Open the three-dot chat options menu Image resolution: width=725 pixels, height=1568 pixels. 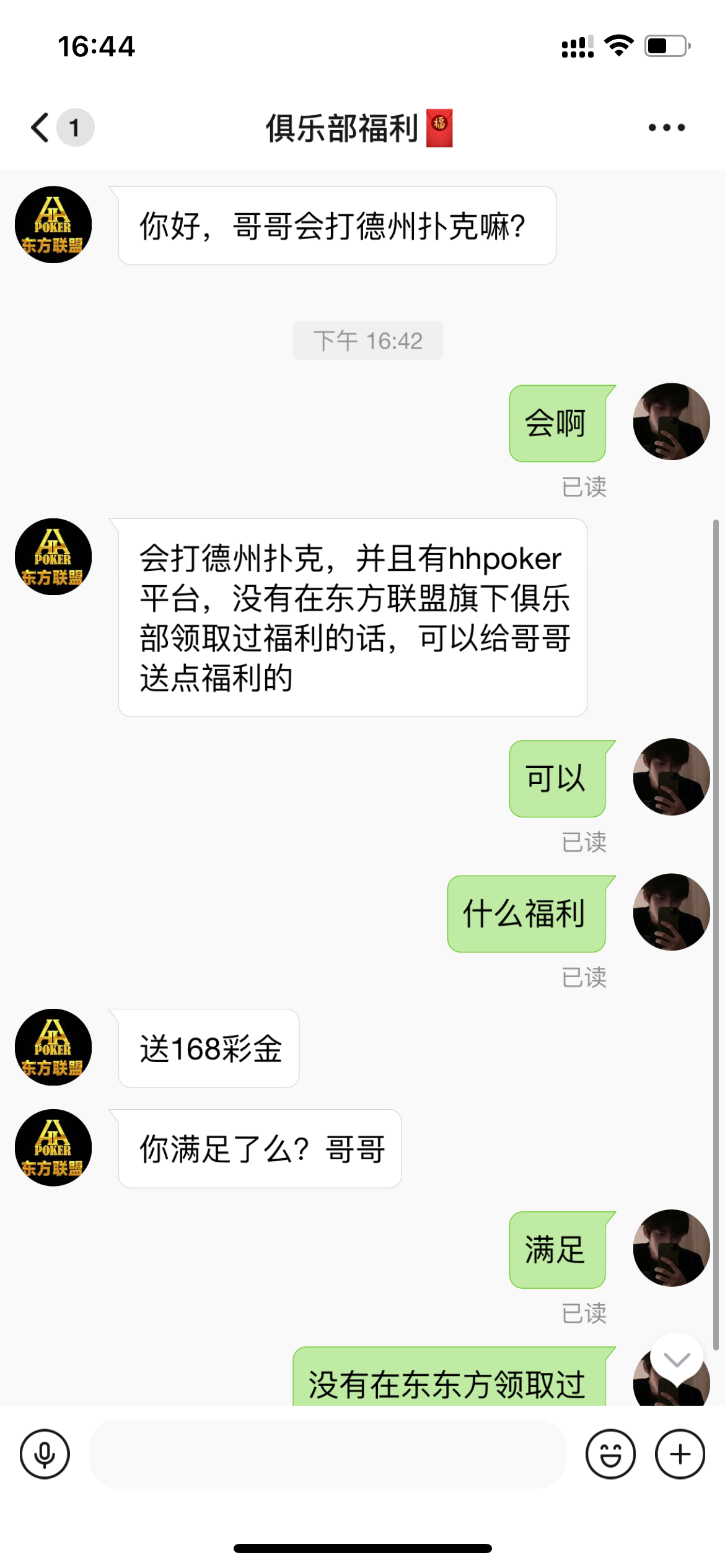point(666,128)
